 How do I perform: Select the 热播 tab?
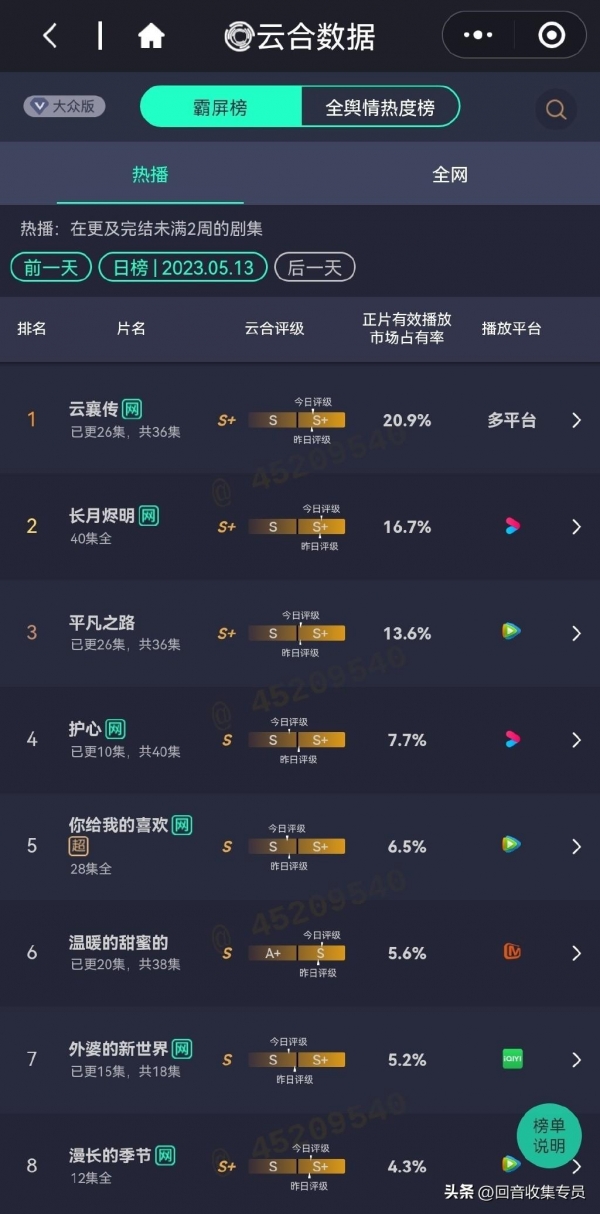150,175
